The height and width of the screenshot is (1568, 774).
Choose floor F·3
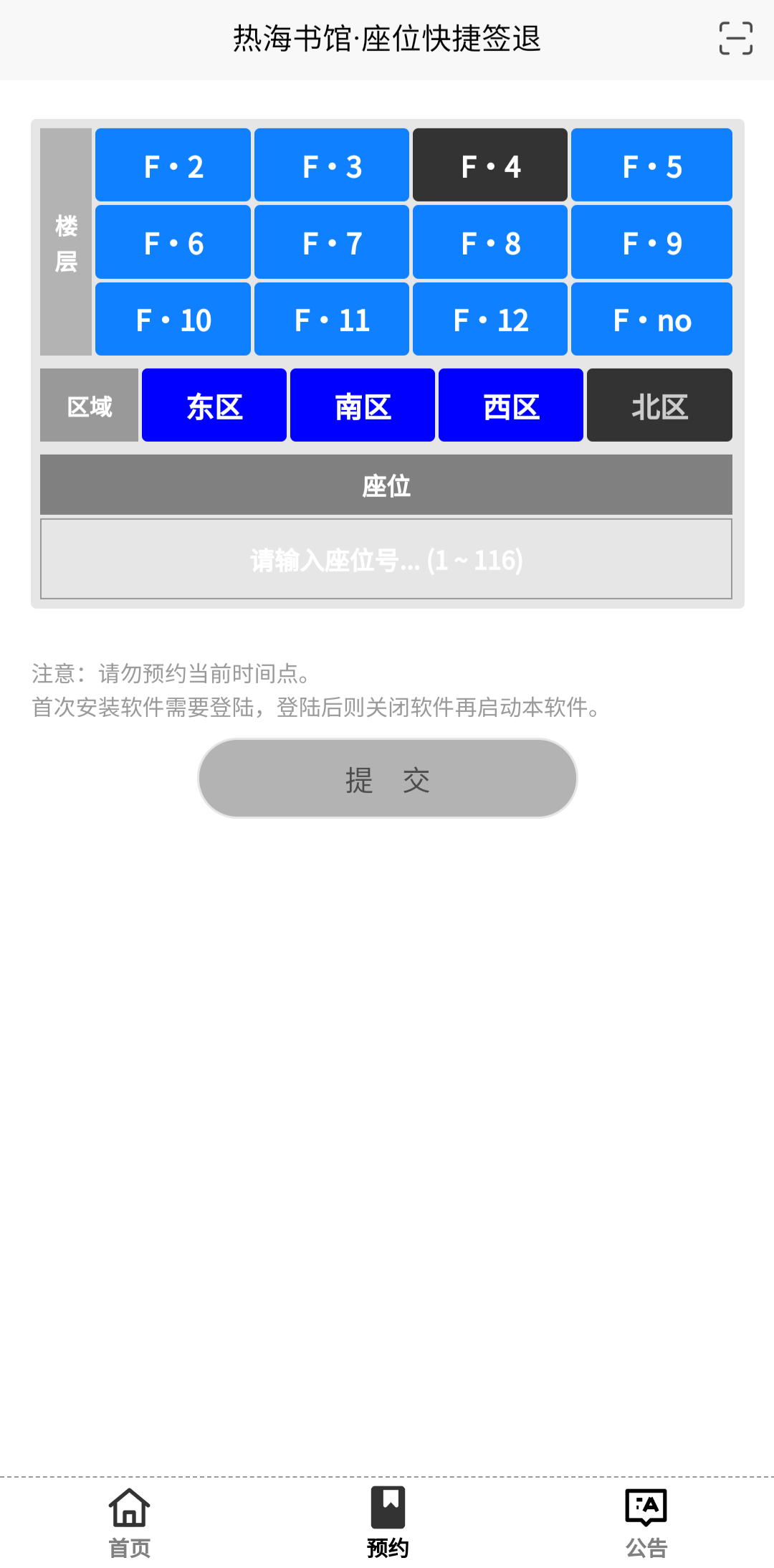click(332, 166)
